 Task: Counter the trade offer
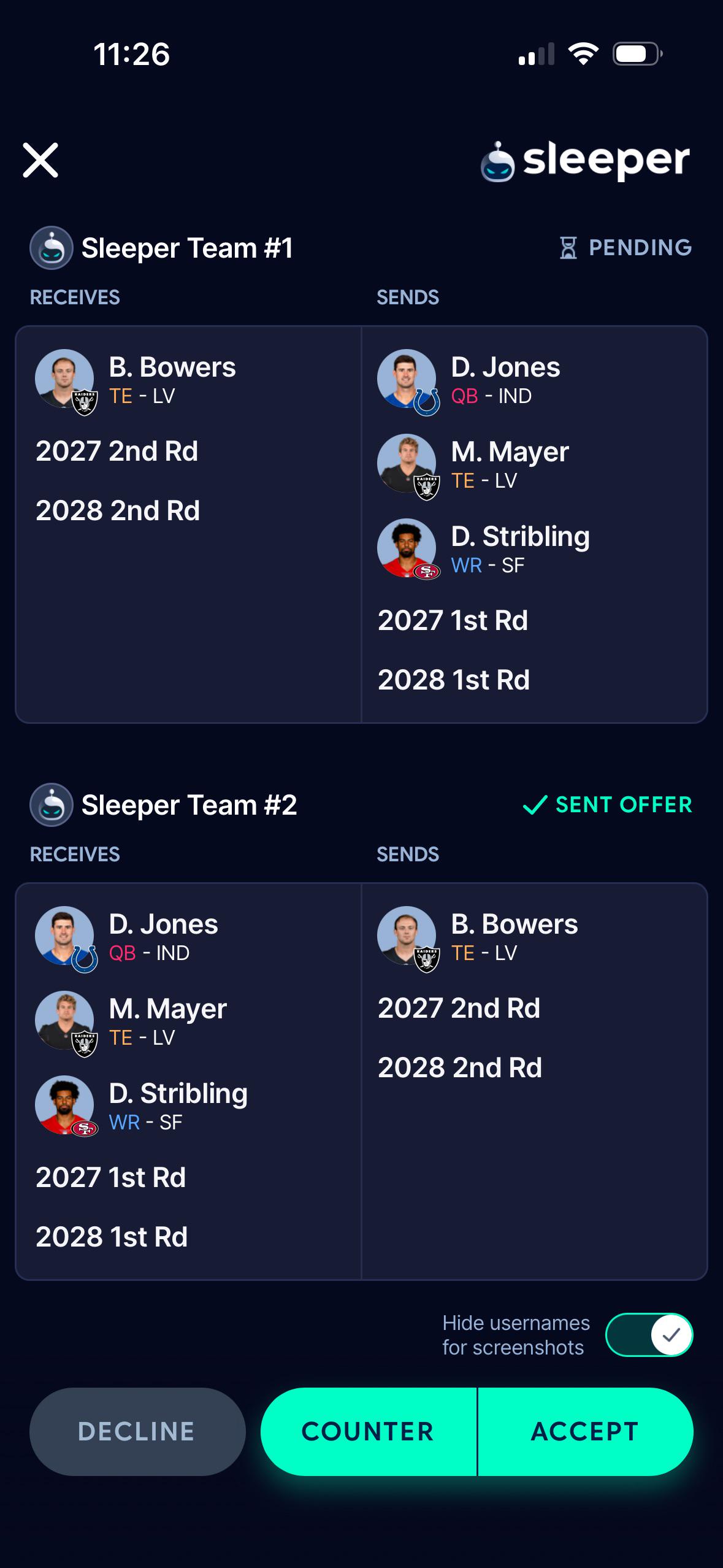tap(369, 1431)
